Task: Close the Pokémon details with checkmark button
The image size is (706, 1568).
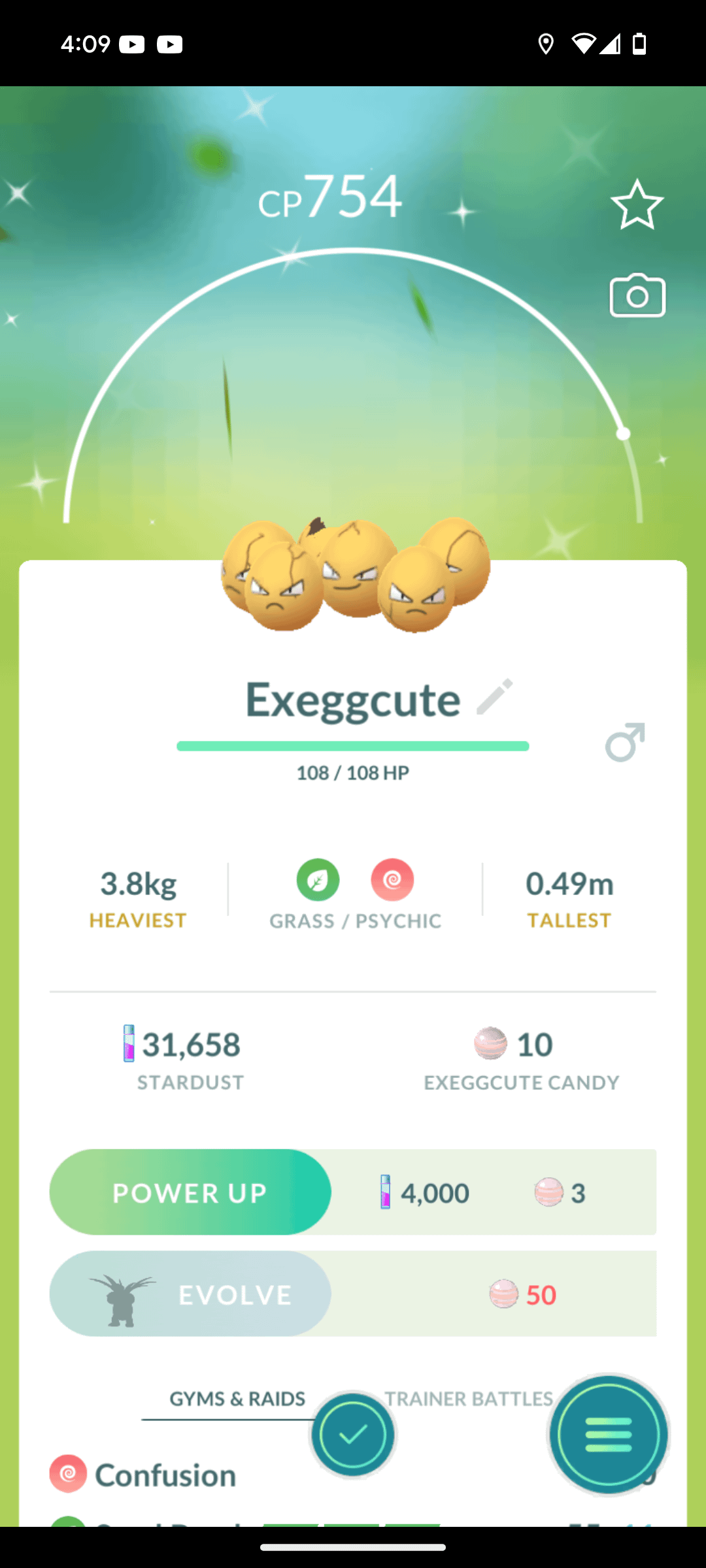Action: (353, 1435)
